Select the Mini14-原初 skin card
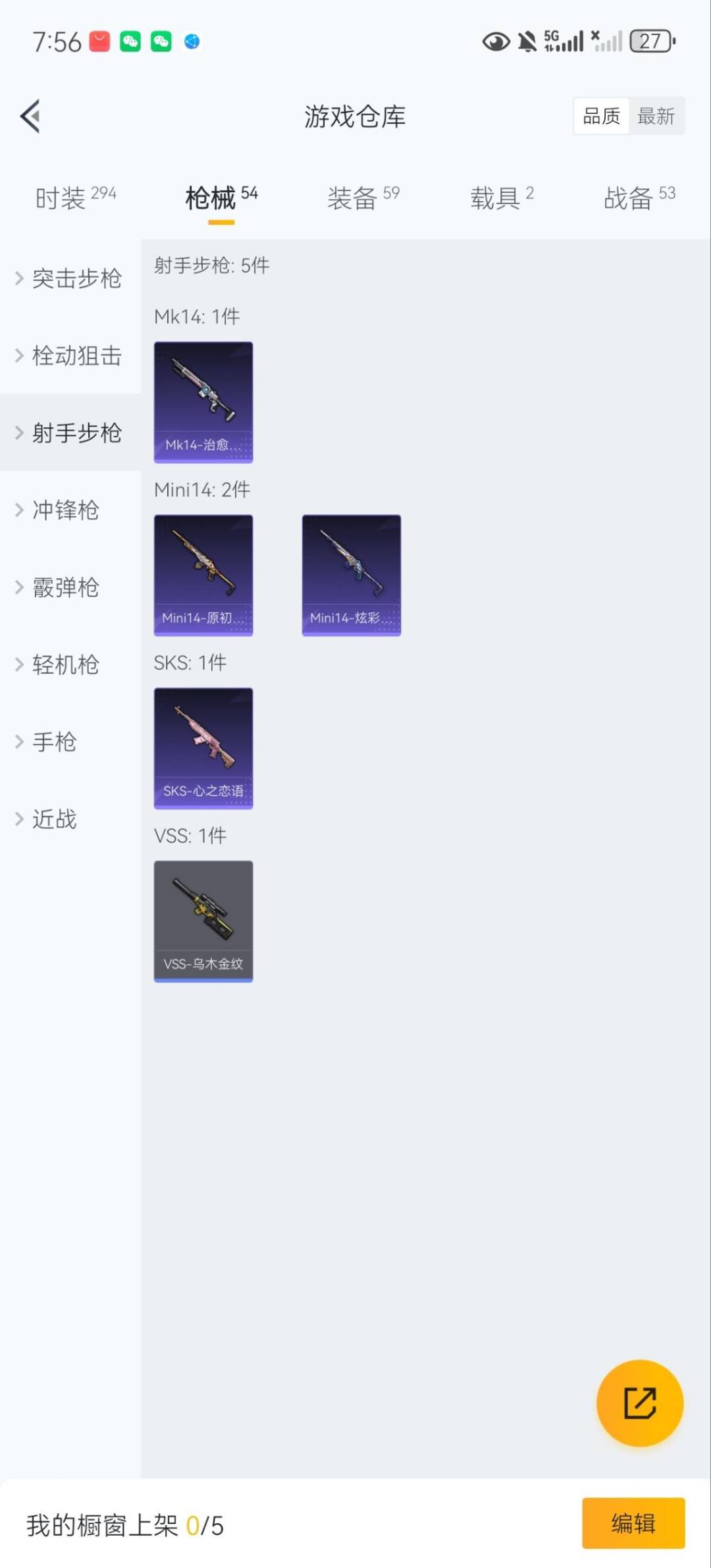Screen dimensions: 711x1568 tap(203, 575)
